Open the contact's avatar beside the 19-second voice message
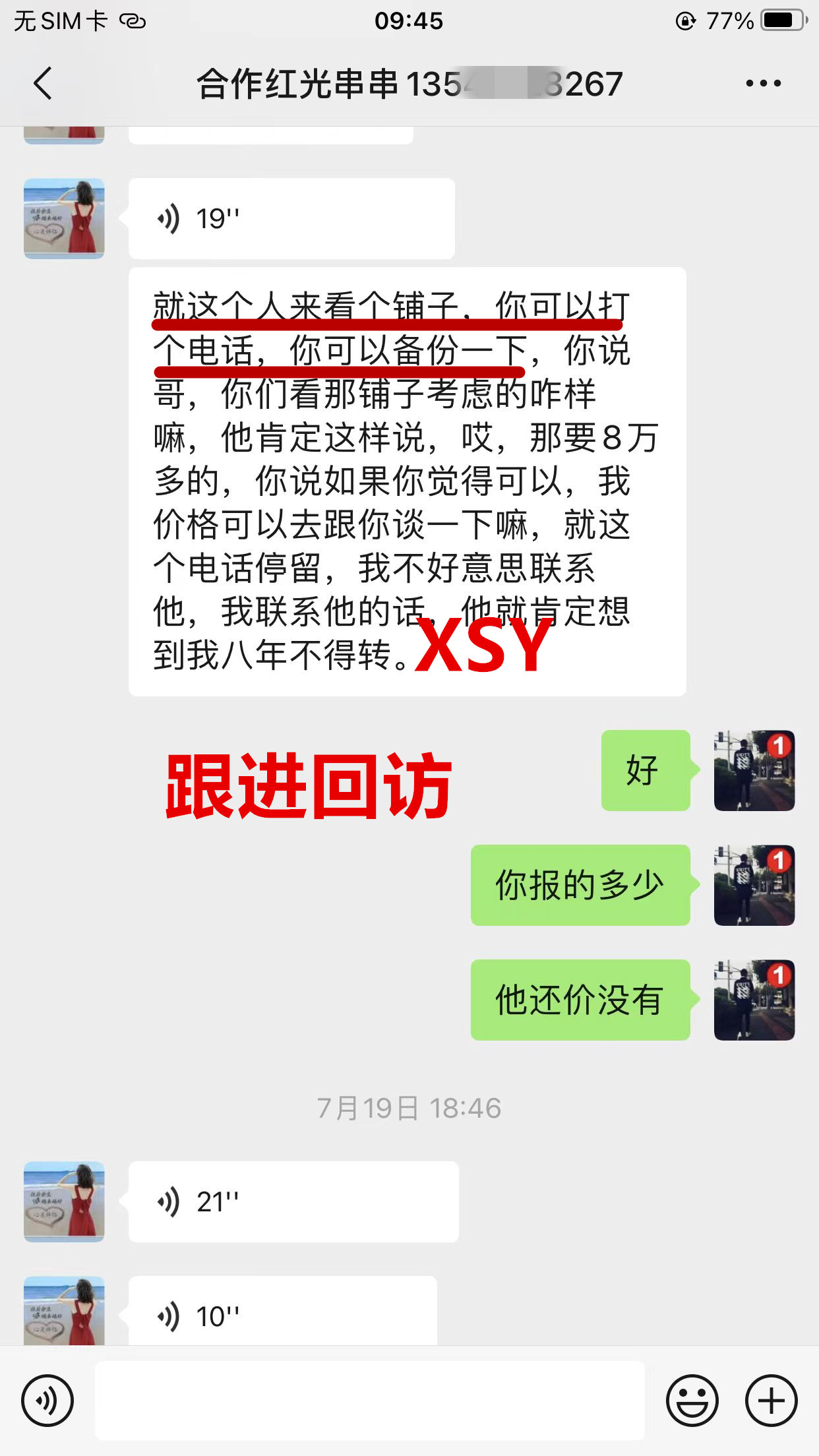819x1456 pixels. (64, 219)
